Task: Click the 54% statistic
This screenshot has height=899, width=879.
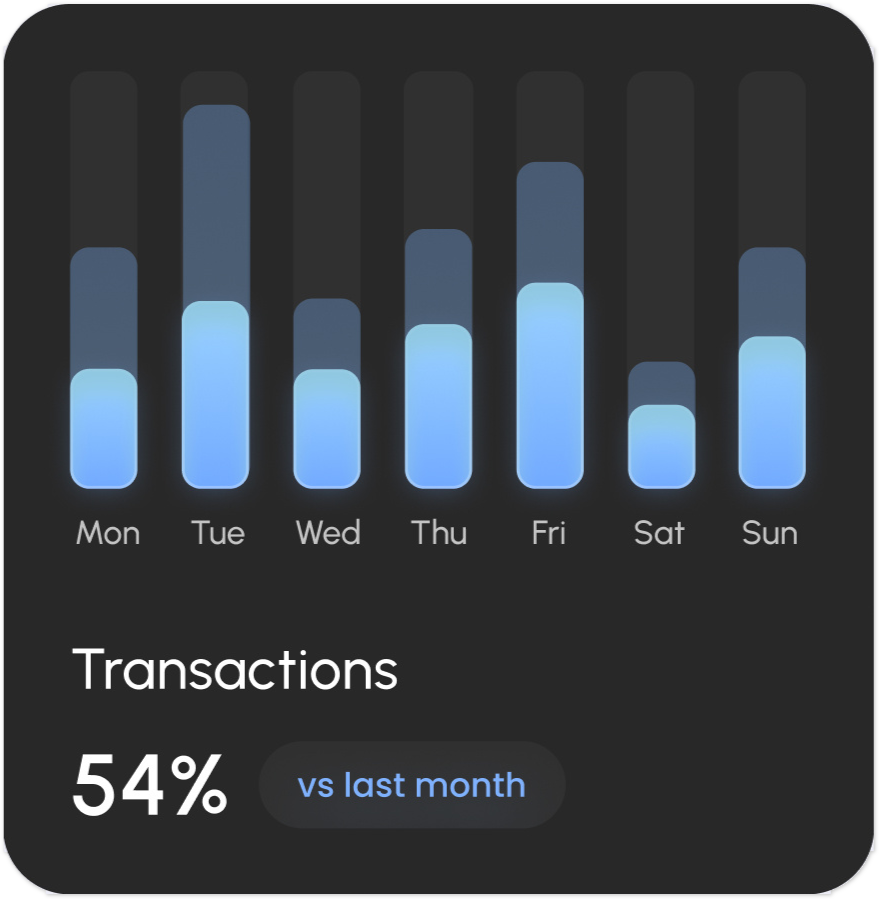Action: [x=150, y=785]
